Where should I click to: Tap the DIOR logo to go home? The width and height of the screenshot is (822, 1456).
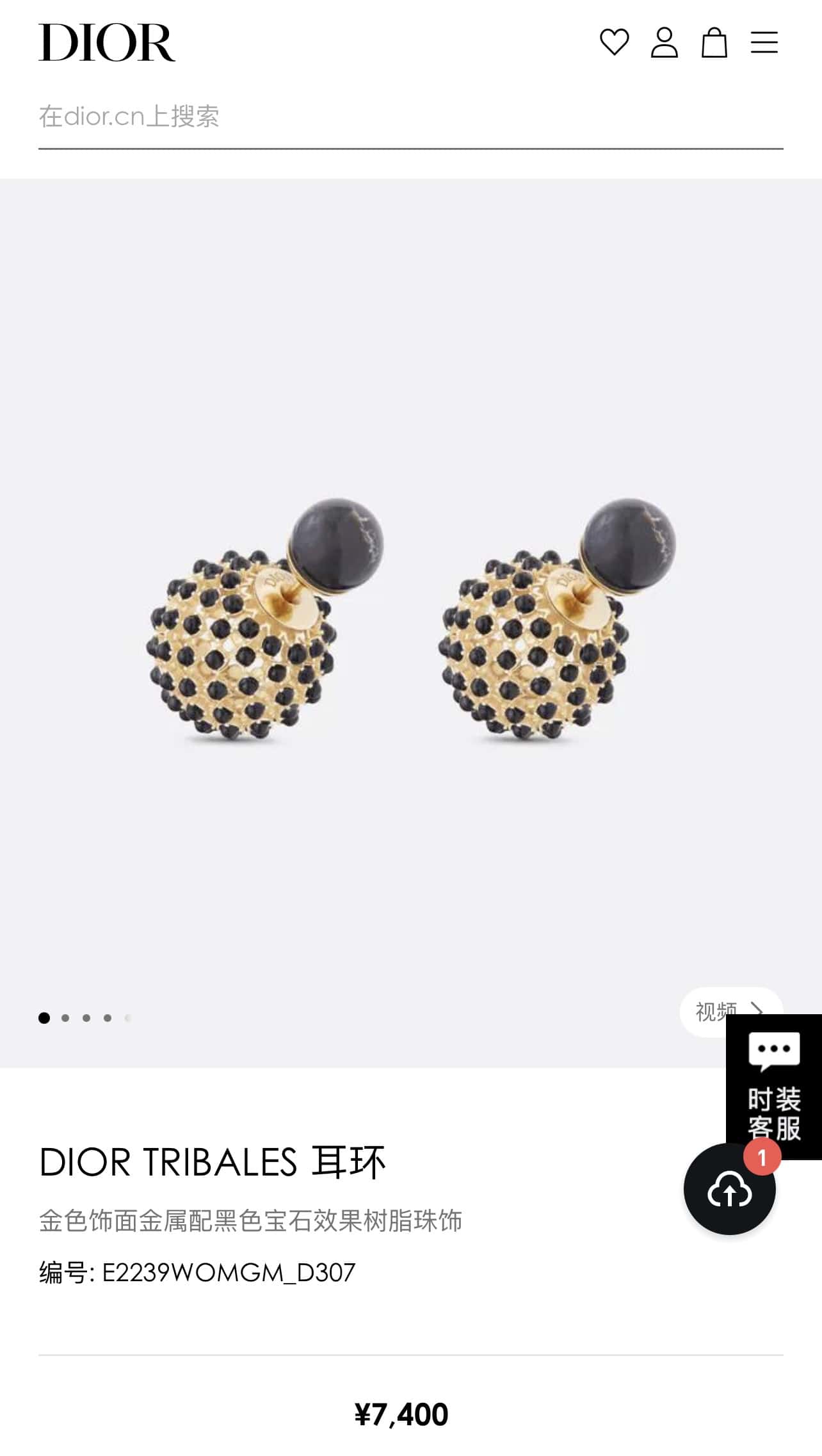pos(107,42)
